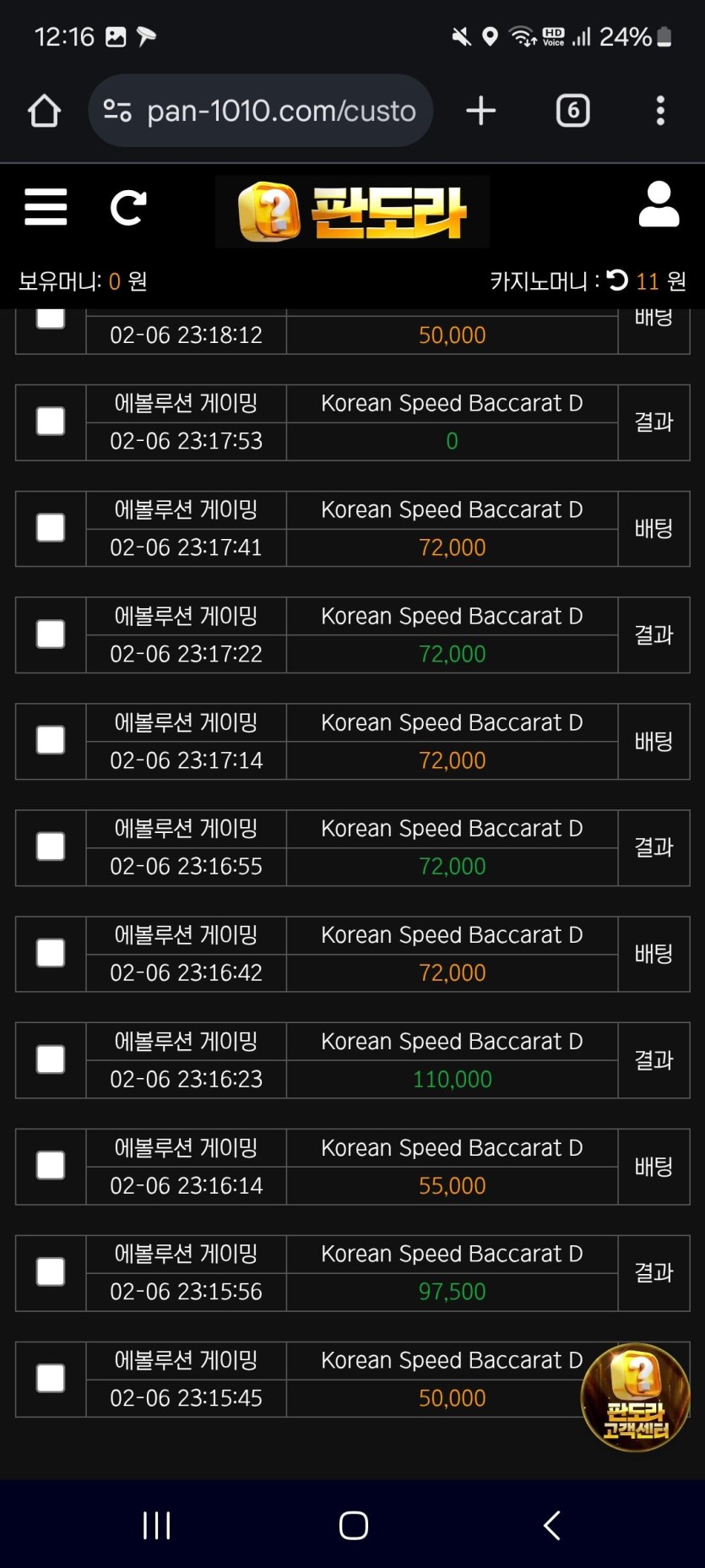Tap the pan-1010.com address bar
The width and height of the screenshot is (705, 1568).
click(261, 111)
